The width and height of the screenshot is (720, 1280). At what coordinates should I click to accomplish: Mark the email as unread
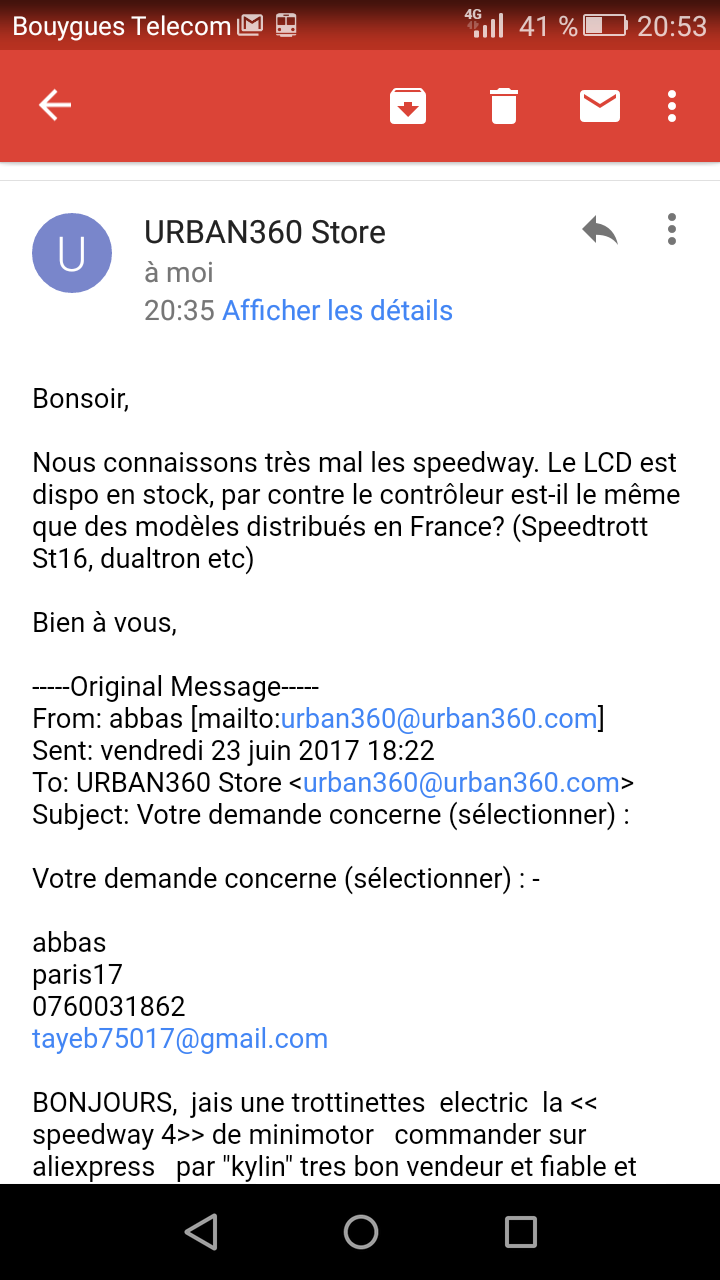point(600,105)
